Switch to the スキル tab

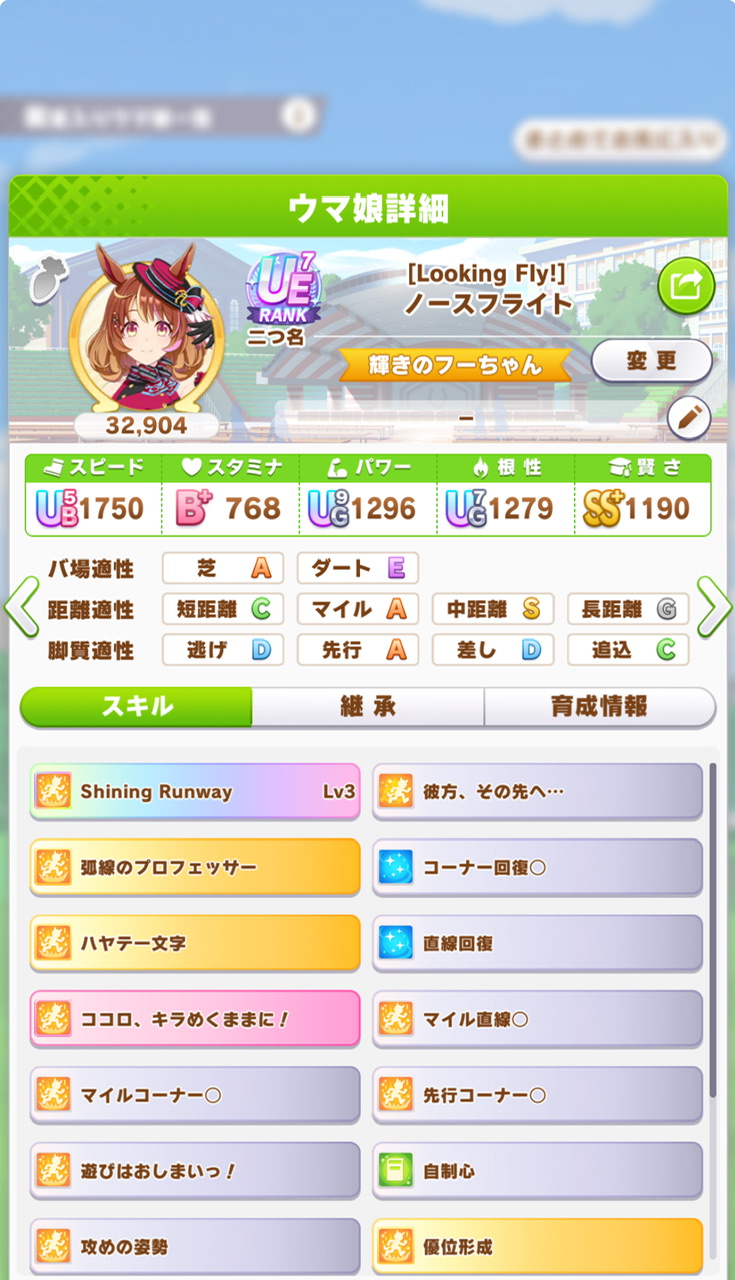pyautogui.click(x=137, y=707)
